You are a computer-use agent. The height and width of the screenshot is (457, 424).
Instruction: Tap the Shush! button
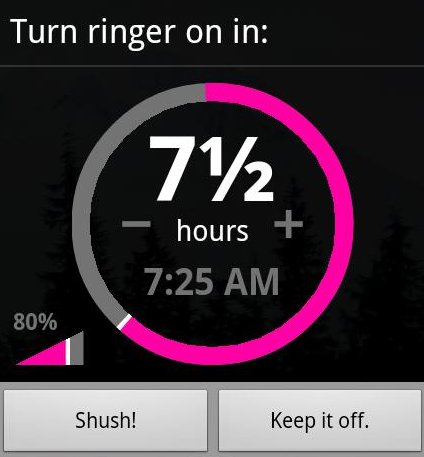click(106, 420)
